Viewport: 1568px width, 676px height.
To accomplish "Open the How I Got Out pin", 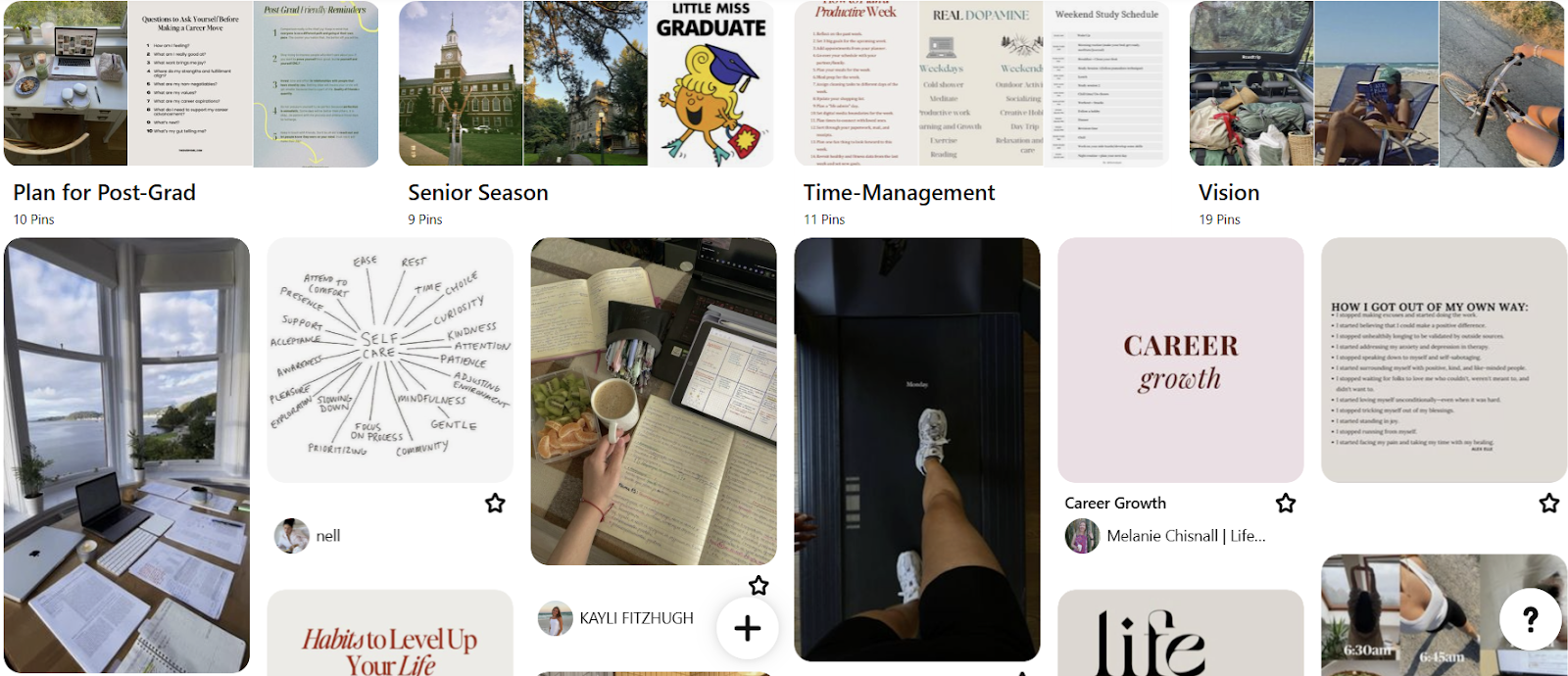I will (1444, 360).
